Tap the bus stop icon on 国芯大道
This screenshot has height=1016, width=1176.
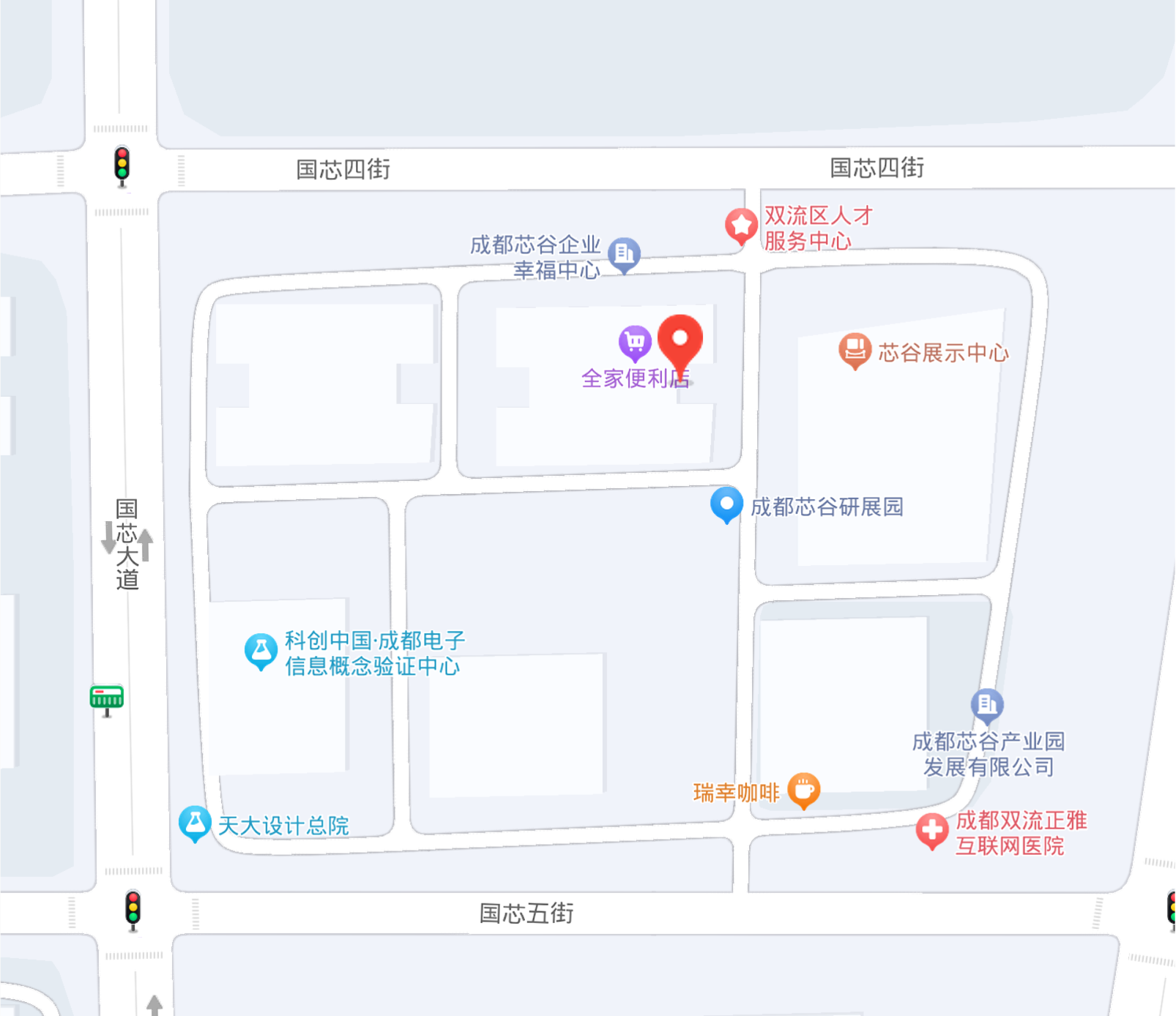tap(107, 698)
